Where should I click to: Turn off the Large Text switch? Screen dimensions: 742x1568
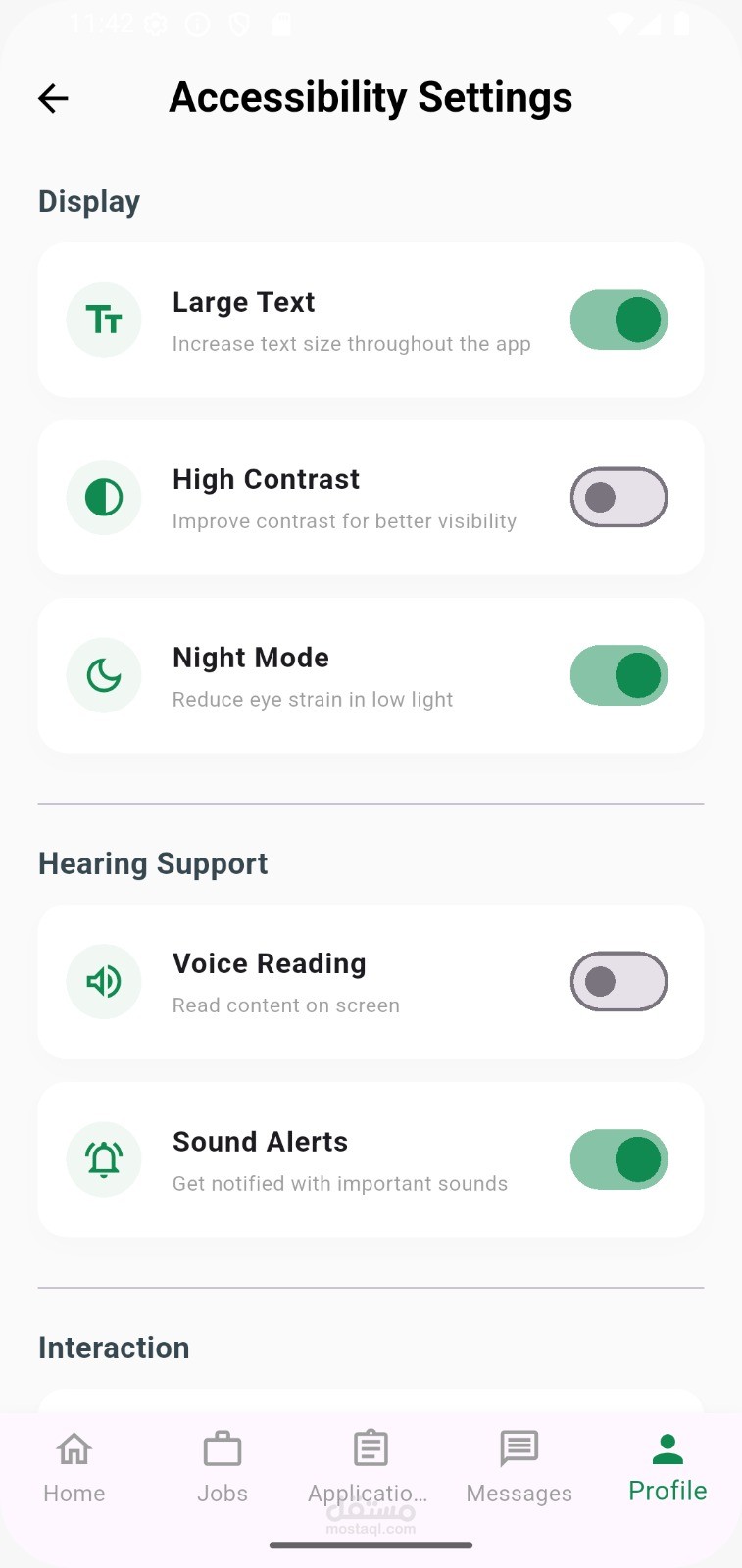[619, 319]
